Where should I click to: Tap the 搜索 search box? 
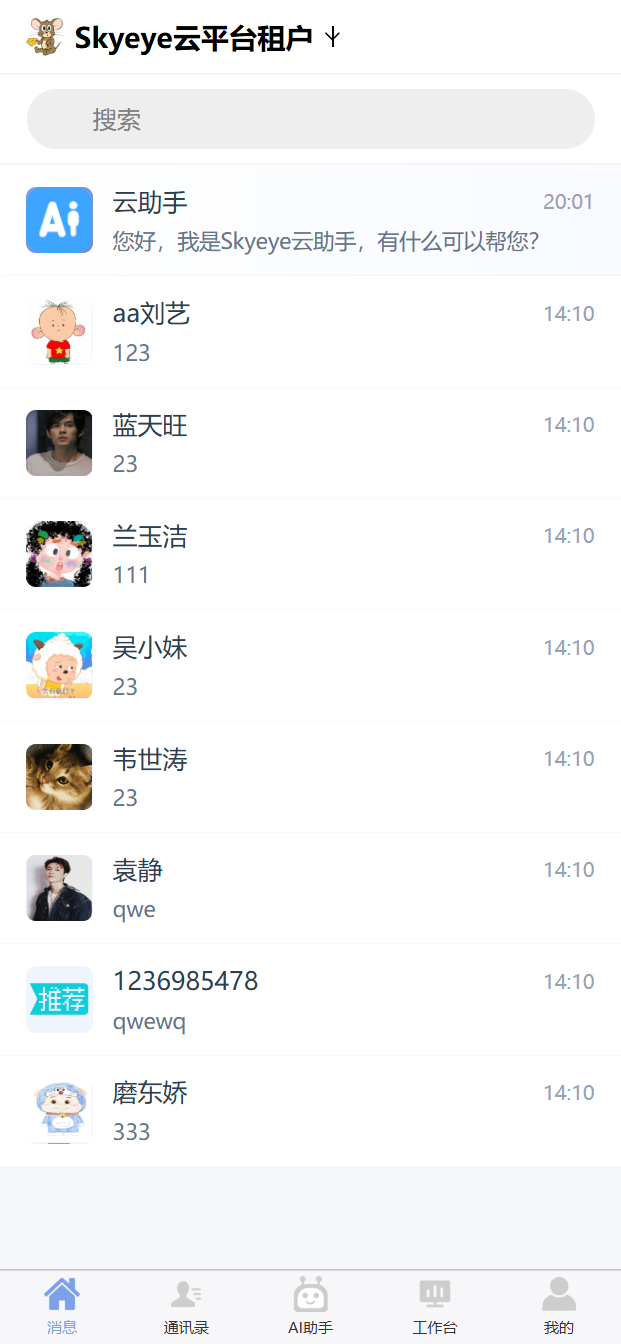pyautogui.click(x=310, y=120)
